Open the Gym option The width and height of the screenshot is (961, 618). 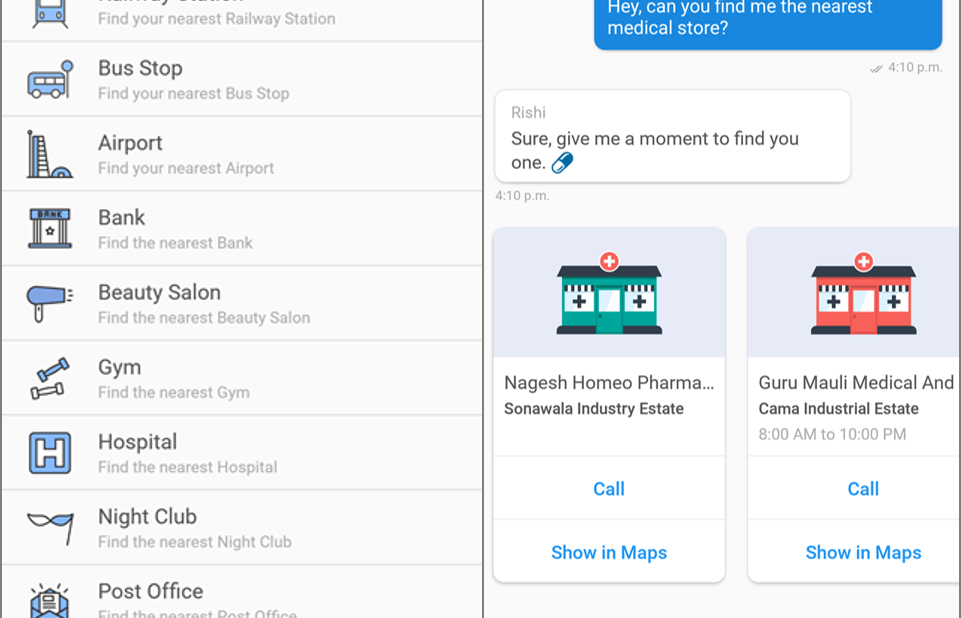coord(240,379)
